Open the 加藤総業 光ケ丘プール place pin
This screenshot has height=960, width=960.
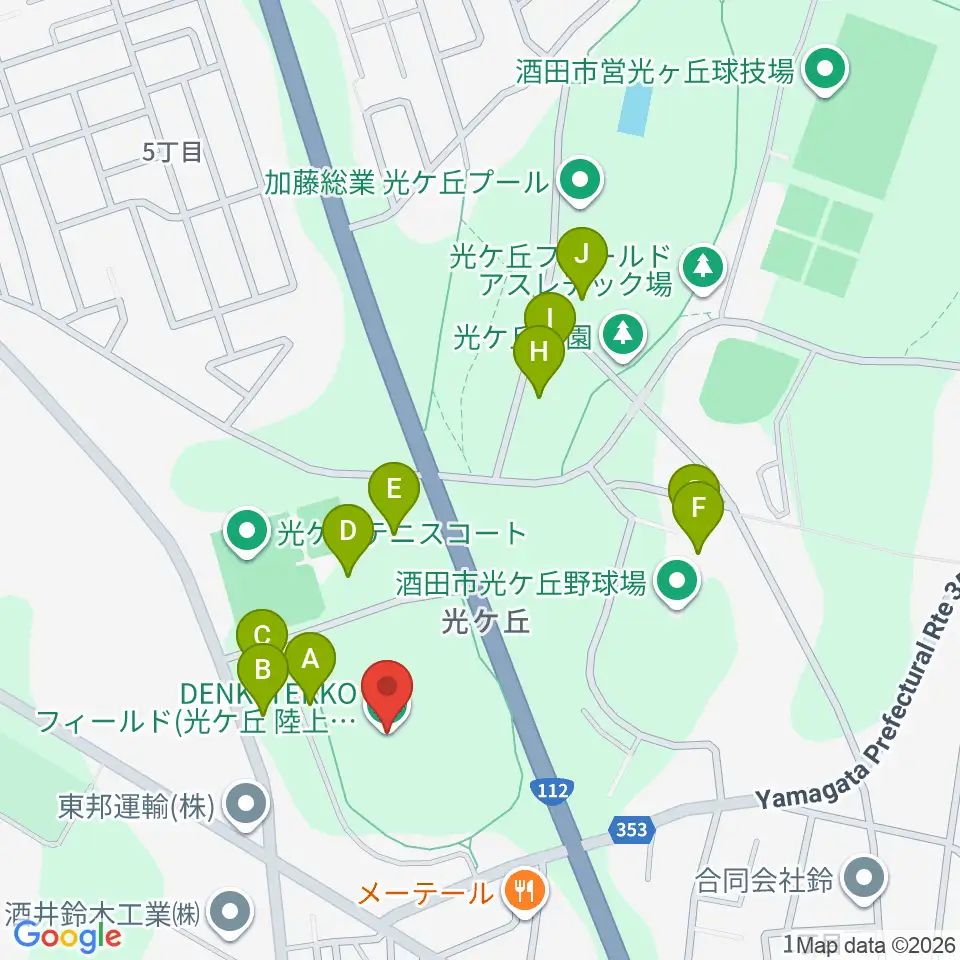point(580,182)
